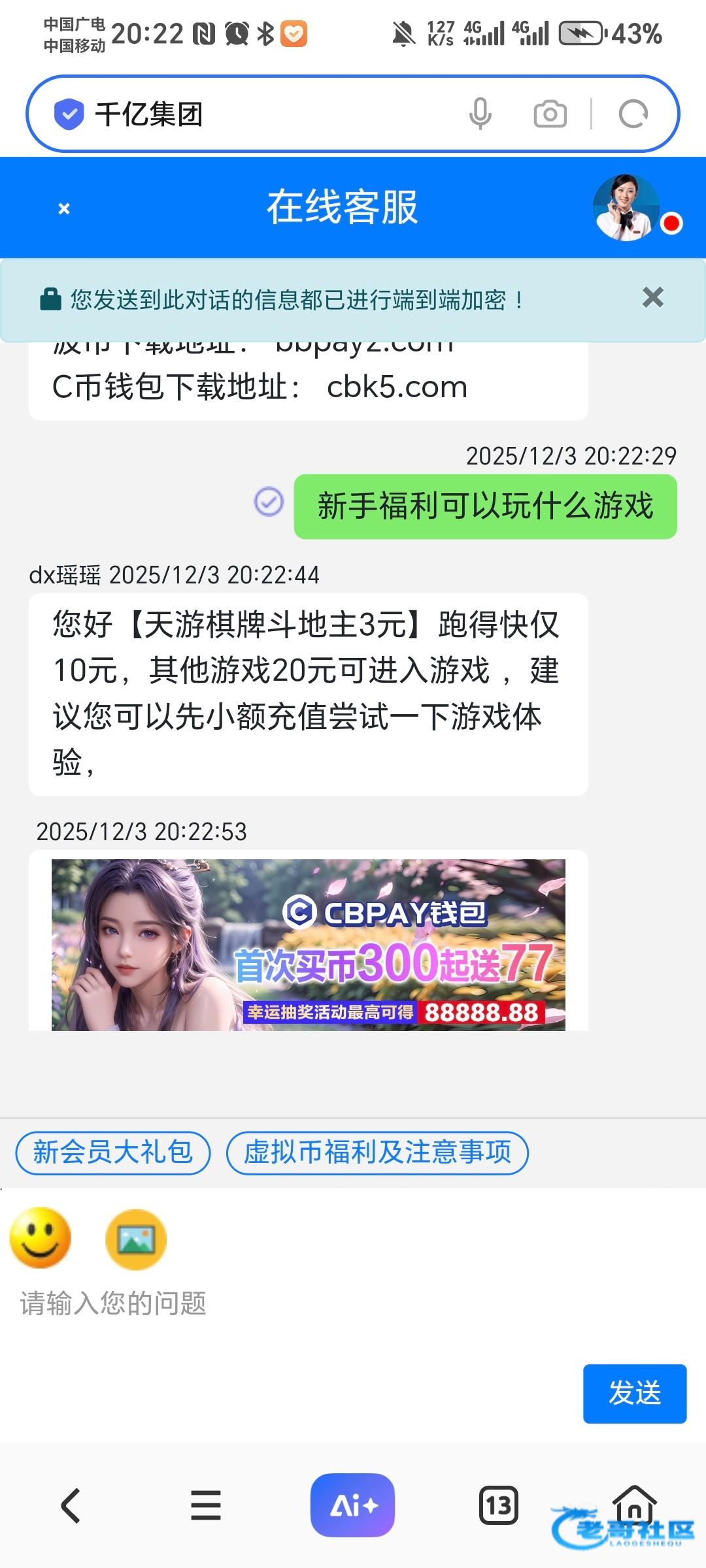The height and width of the screenshot is (1568, 706).
Task: Open the emoji picker smiley
Action: tap(41, 1237)
